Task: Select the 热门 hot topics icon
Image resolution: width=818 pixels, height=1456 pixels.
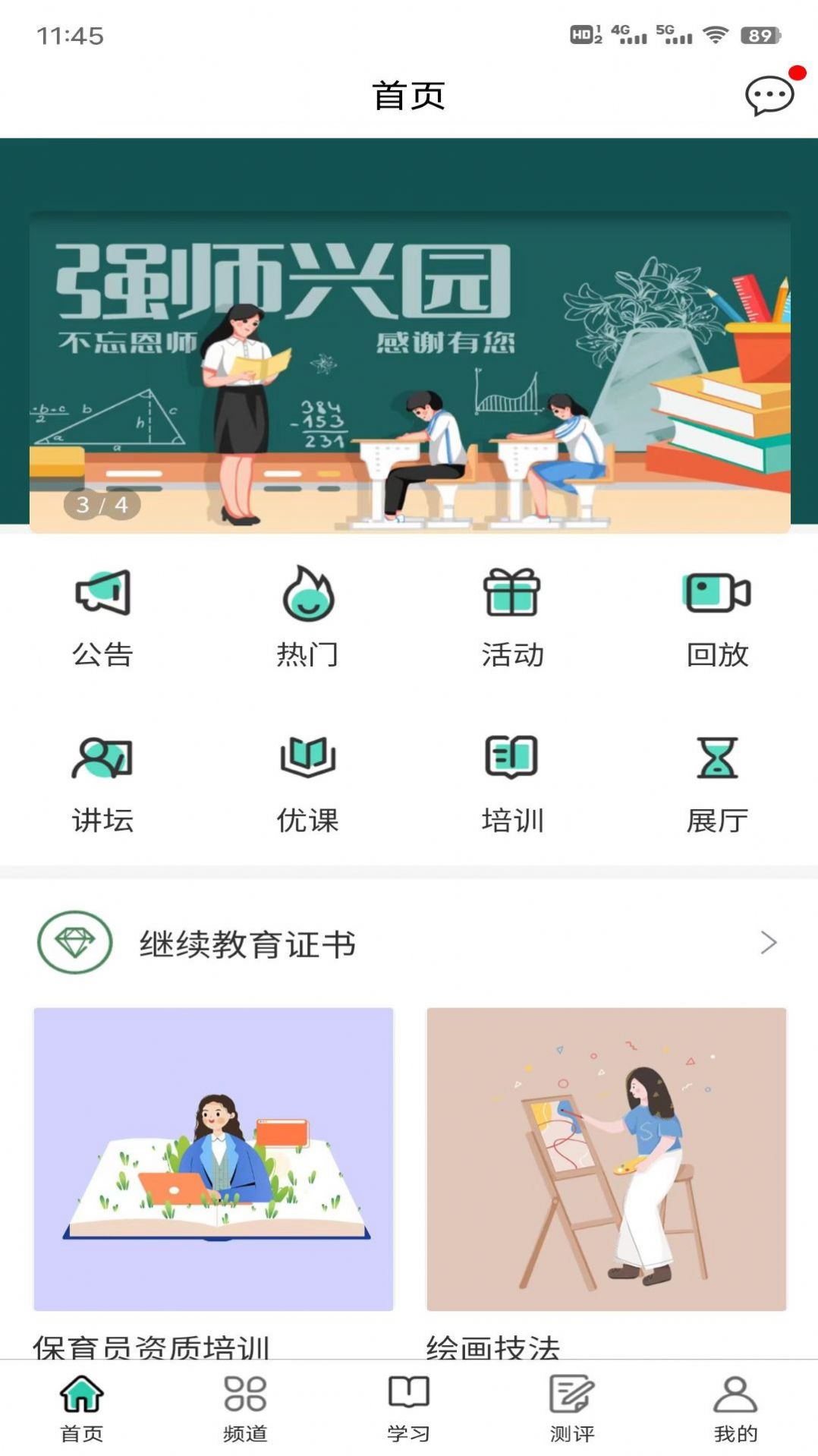Action: tap(307, 615)
